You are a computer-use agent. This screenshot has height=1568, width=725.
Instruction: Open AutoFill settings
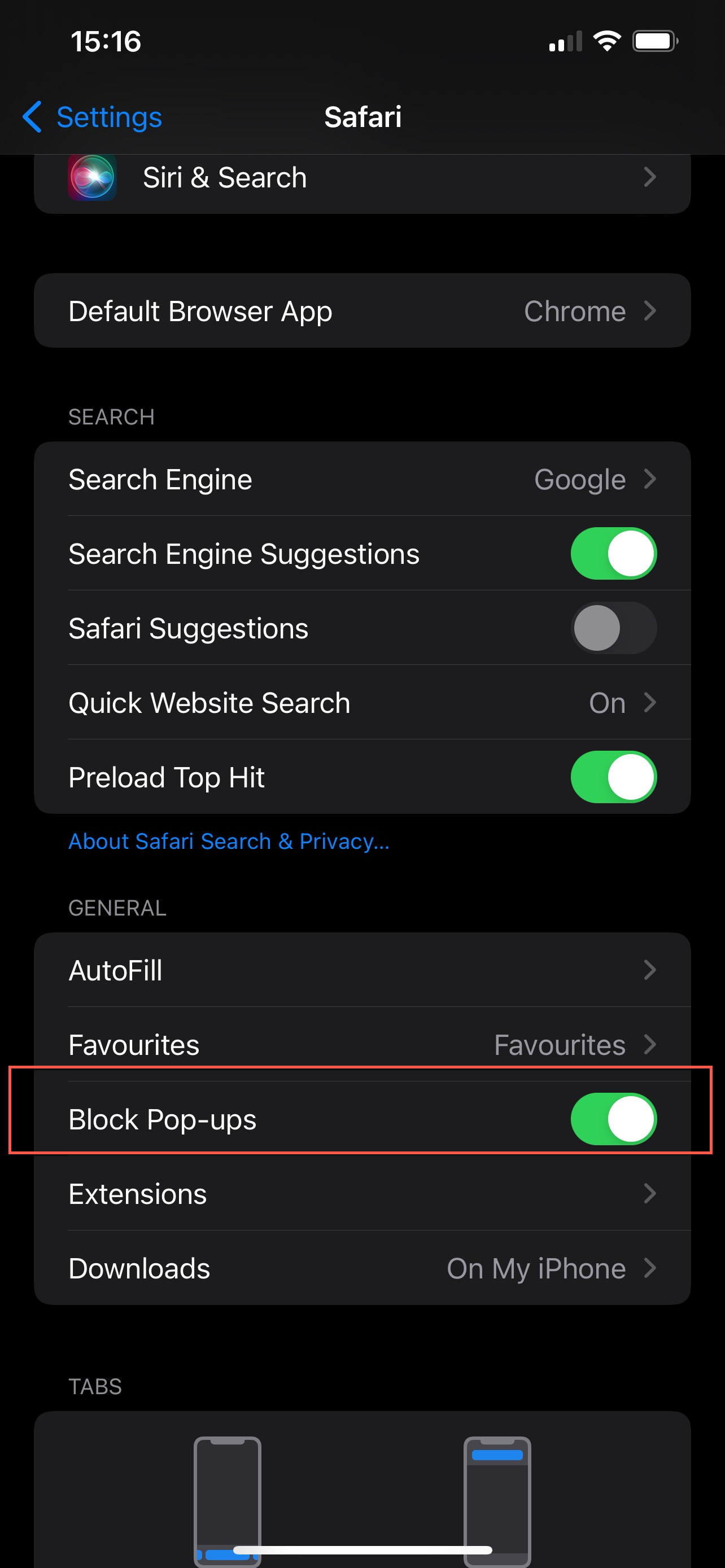point(362,970)
